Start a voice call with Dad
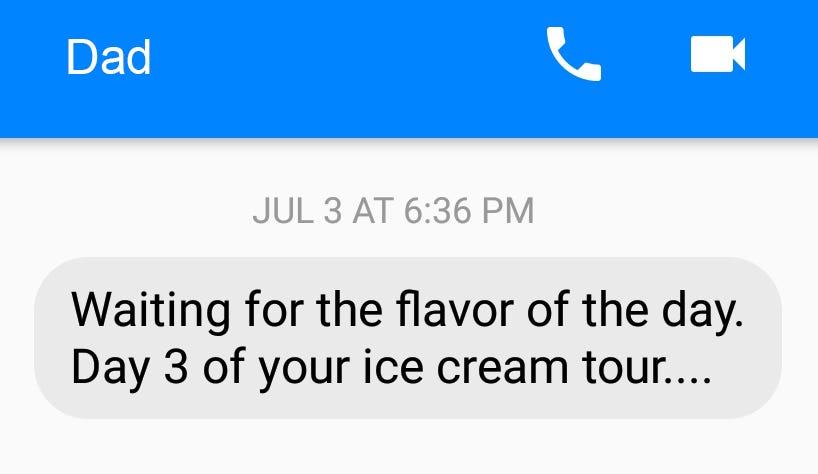This screenshot has height=474, width=818. click(573, 55)
